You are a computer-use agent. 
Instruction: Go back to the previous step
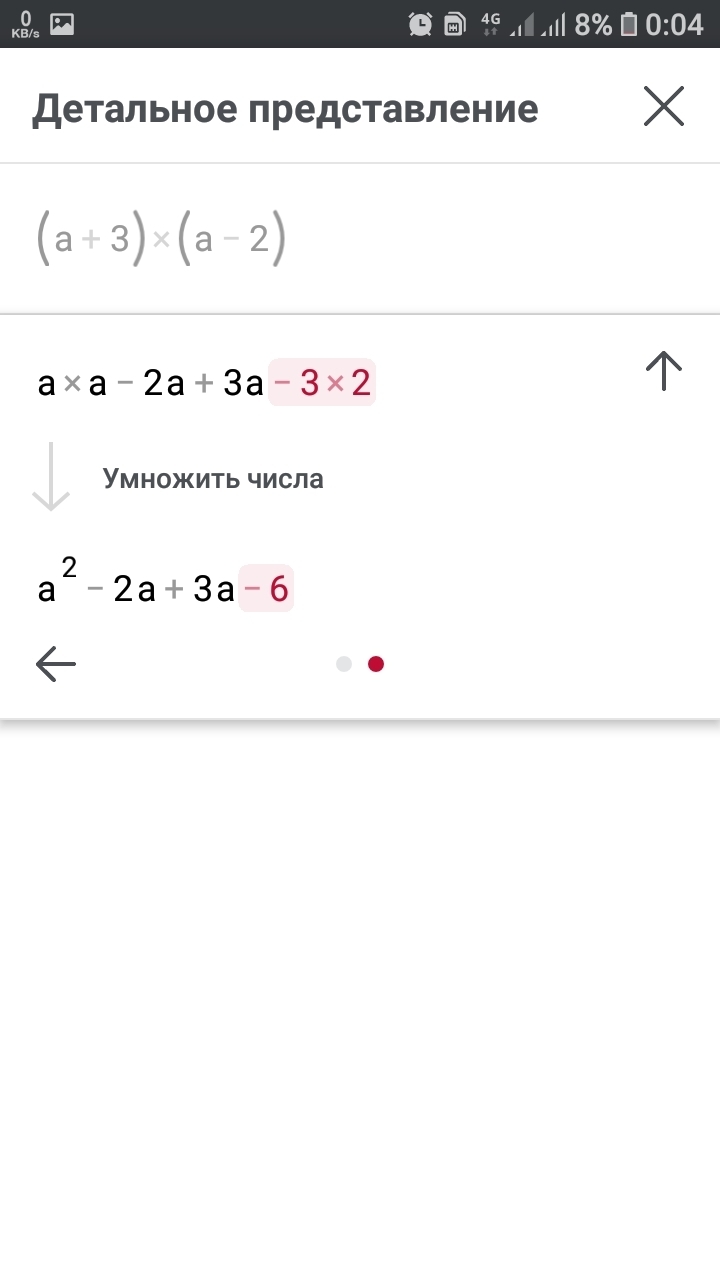[x=56, y=663]
